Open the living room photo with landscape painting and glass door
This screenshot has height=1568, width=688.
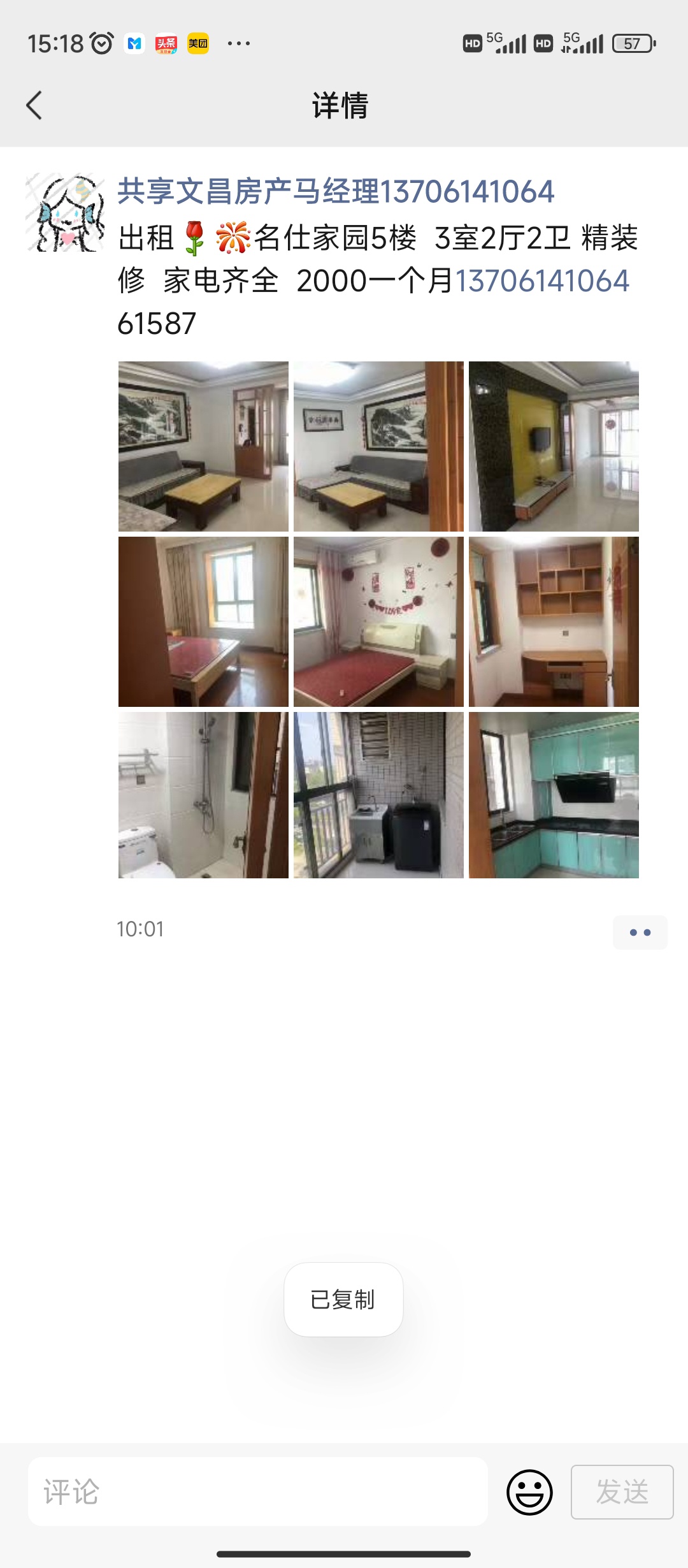pos(203,446)
